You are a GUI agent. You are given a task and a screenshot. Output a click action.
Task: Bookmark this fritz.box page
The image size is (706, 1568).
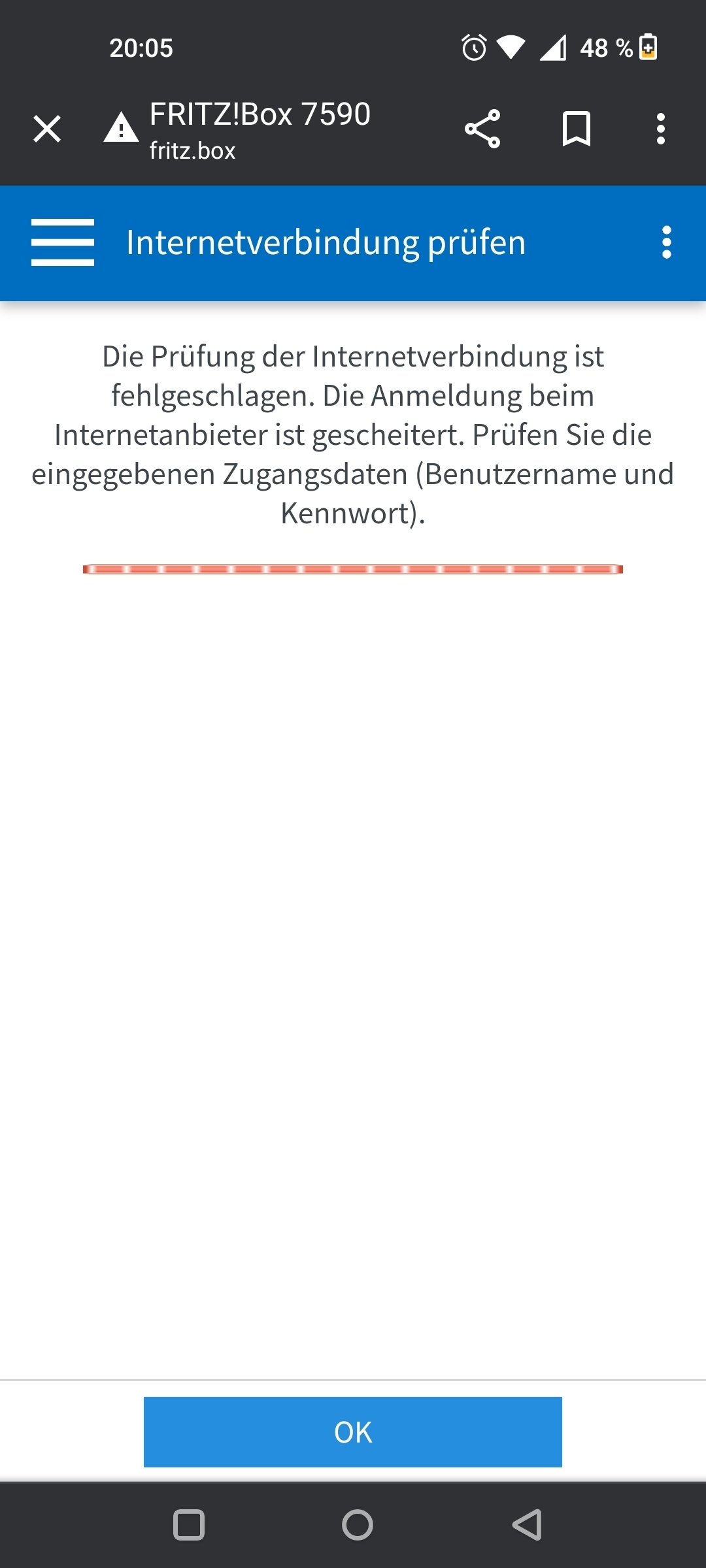pos(577,129)
